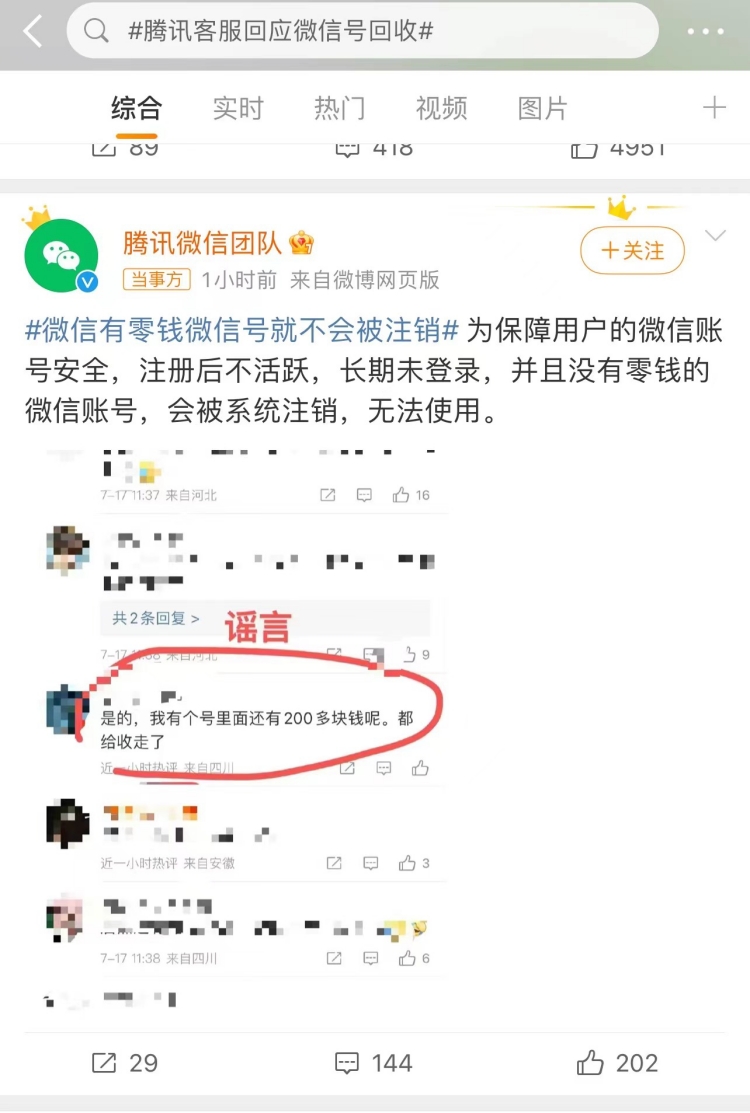Switch to the 视频 tab

click(x=441, y=108)
